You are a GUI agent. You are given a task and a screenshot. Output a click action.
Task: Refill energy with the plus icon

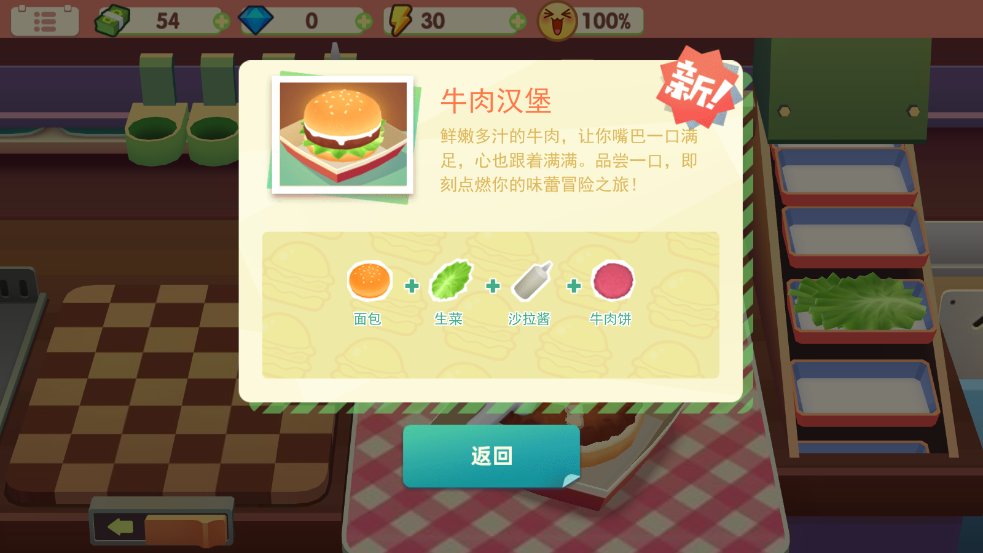(517, 21)
